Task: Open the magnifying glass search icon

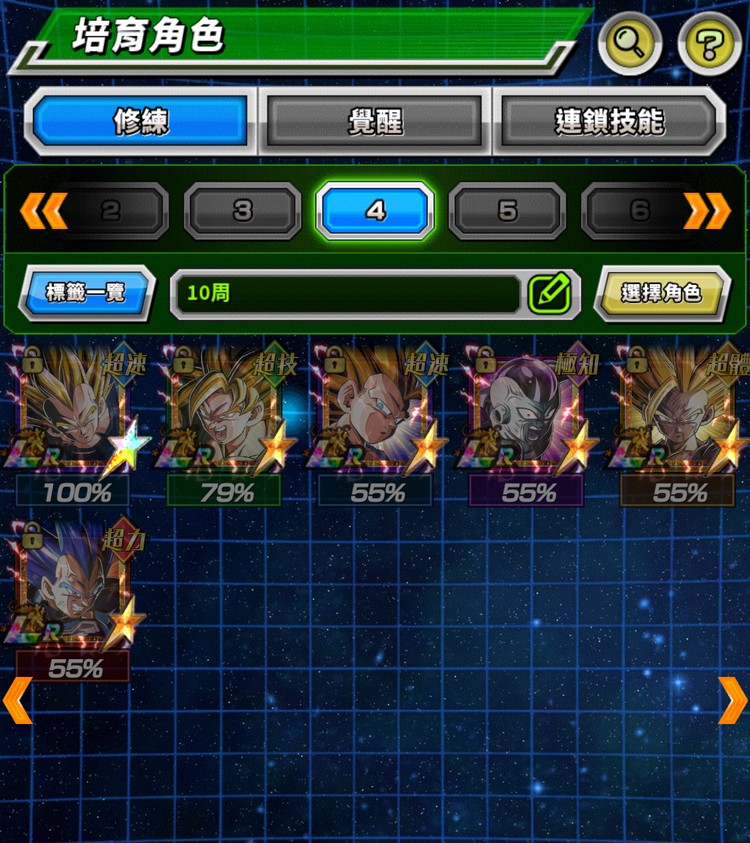Action: [x=630, y=43]
